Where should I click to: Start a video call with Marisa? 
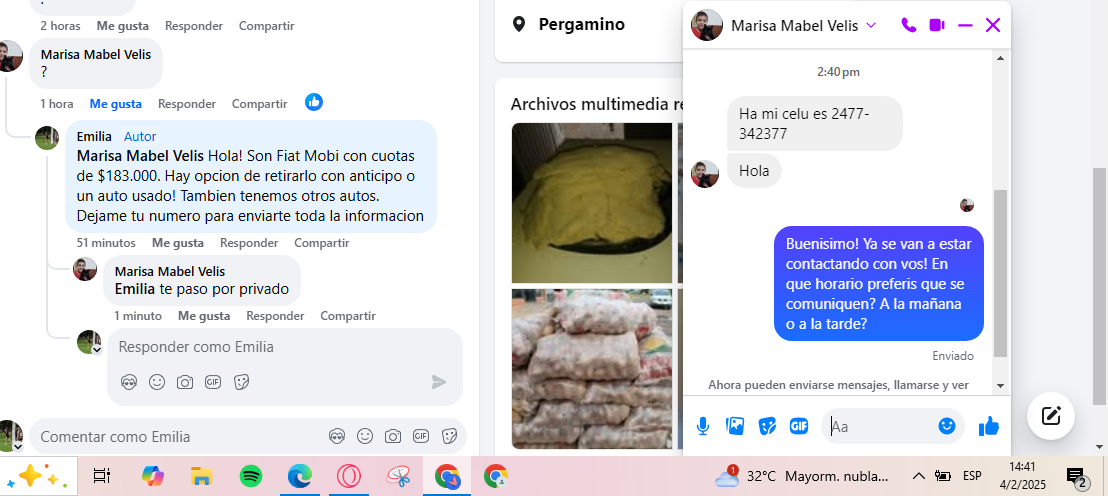(x=937, y=25)
